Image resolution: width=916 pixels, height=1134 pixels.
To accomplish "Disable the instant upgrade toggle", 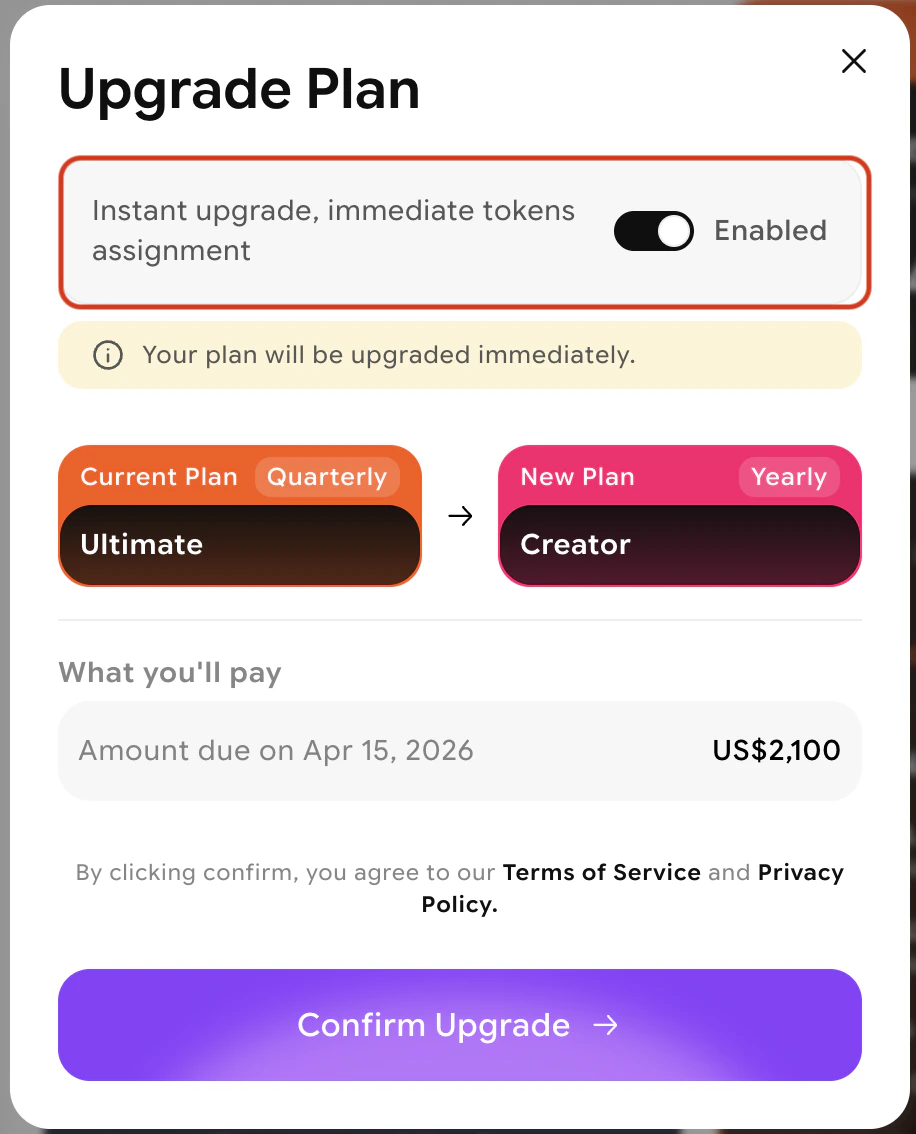I will point(653,231).
